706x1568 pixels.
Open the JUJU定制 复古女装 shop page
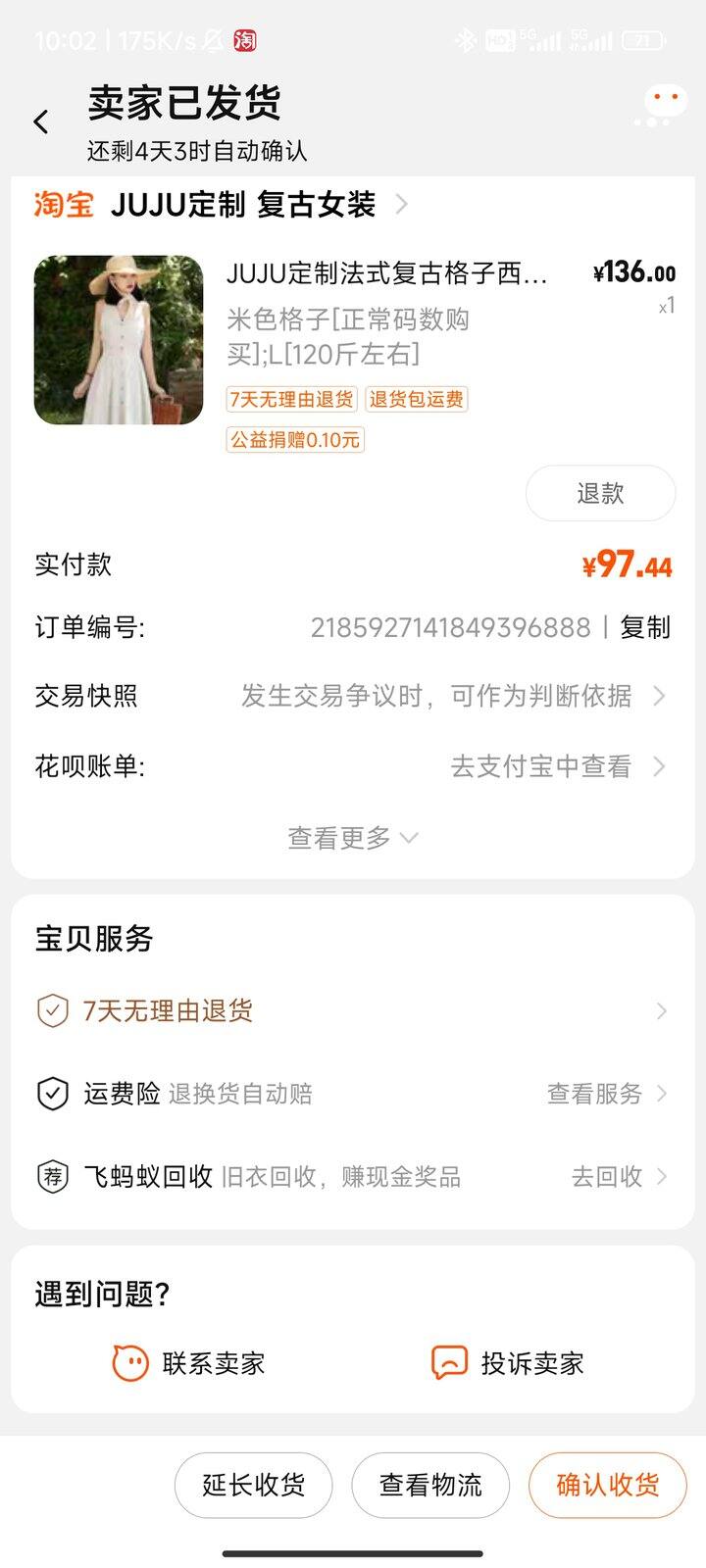243,204
